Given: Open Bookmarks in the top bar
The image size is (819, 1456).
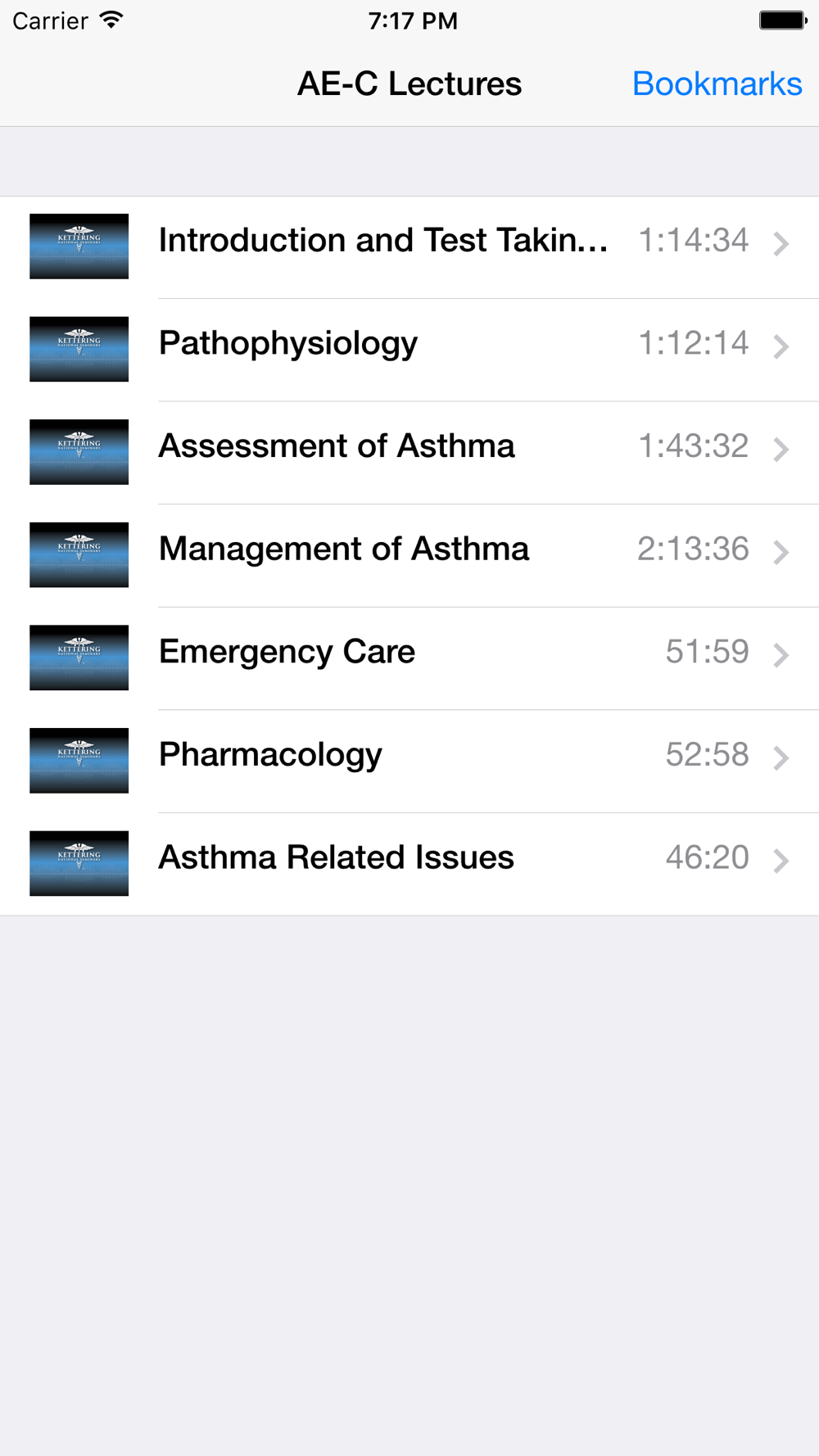Looking at the screenshot, I should [x=717, y=84].
